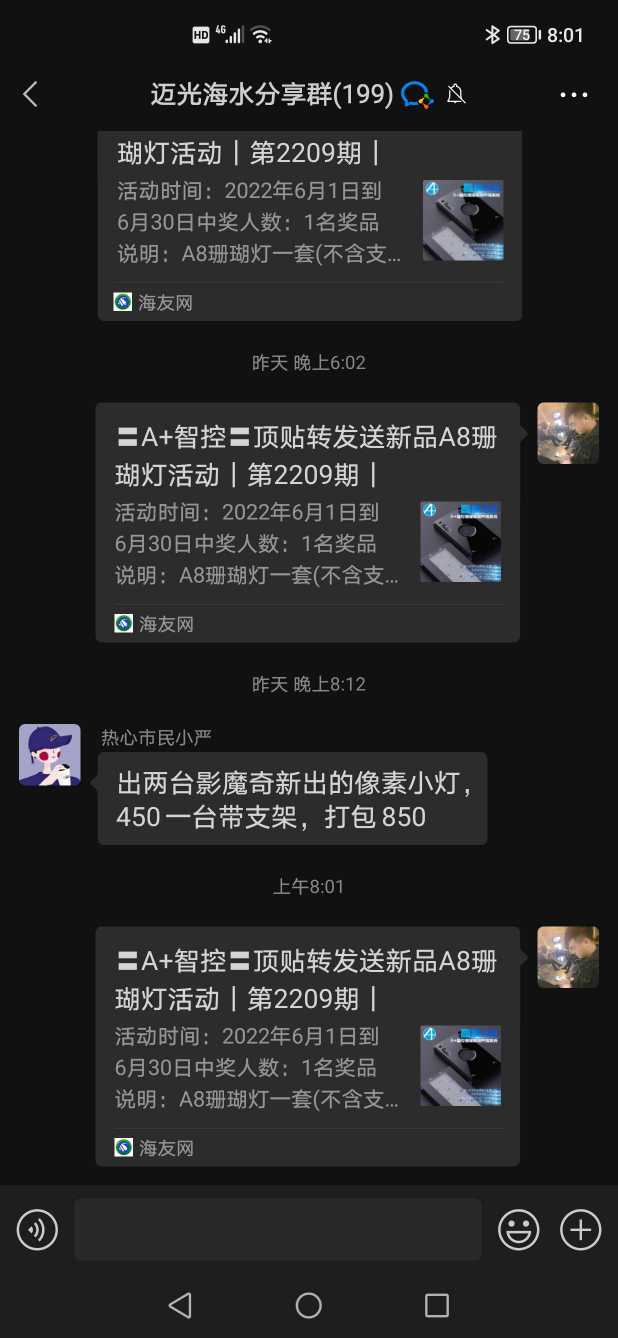Open the emoji picker

(519, 1229)
